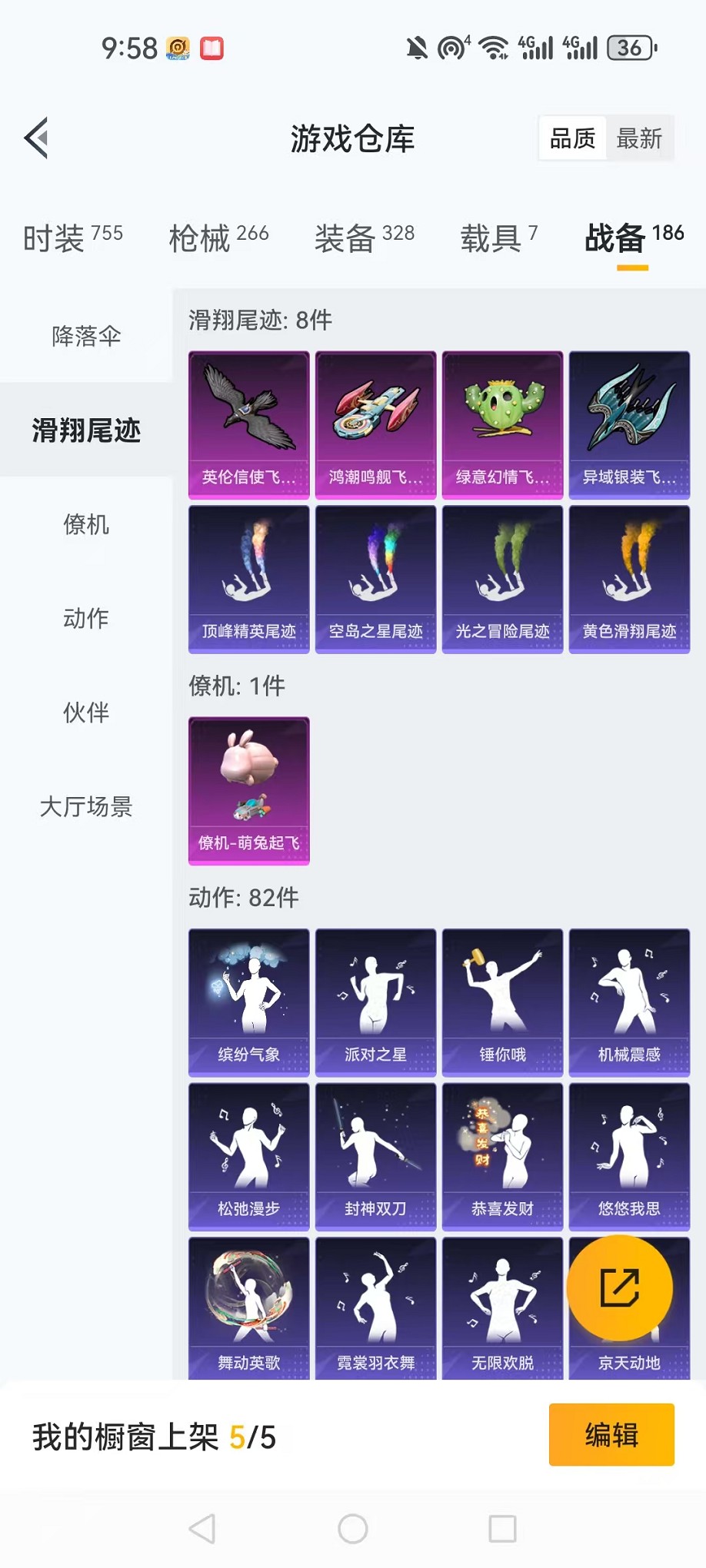Viewport: 706px width, 1568px height.
Task: Jump to 僚机 category in sidebar
Action: click(x=86, y=525)
